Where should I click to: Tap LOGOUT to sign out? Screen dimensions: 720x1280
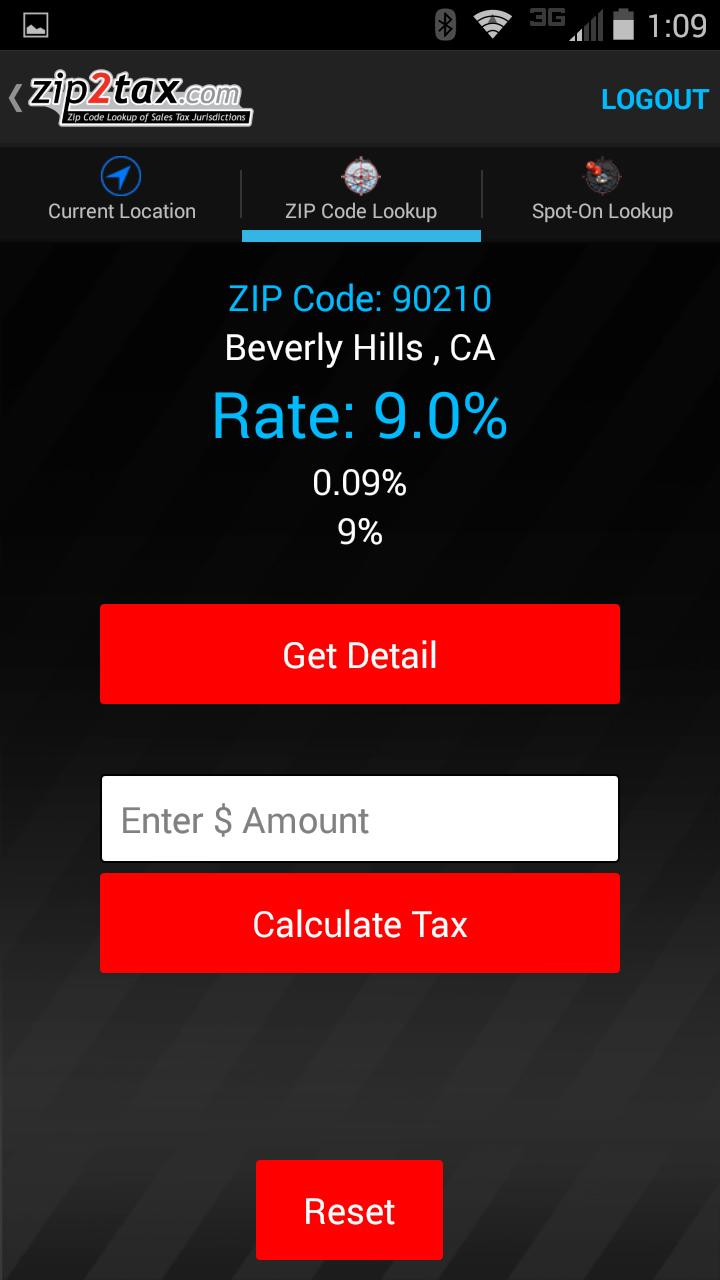point(654,99)
